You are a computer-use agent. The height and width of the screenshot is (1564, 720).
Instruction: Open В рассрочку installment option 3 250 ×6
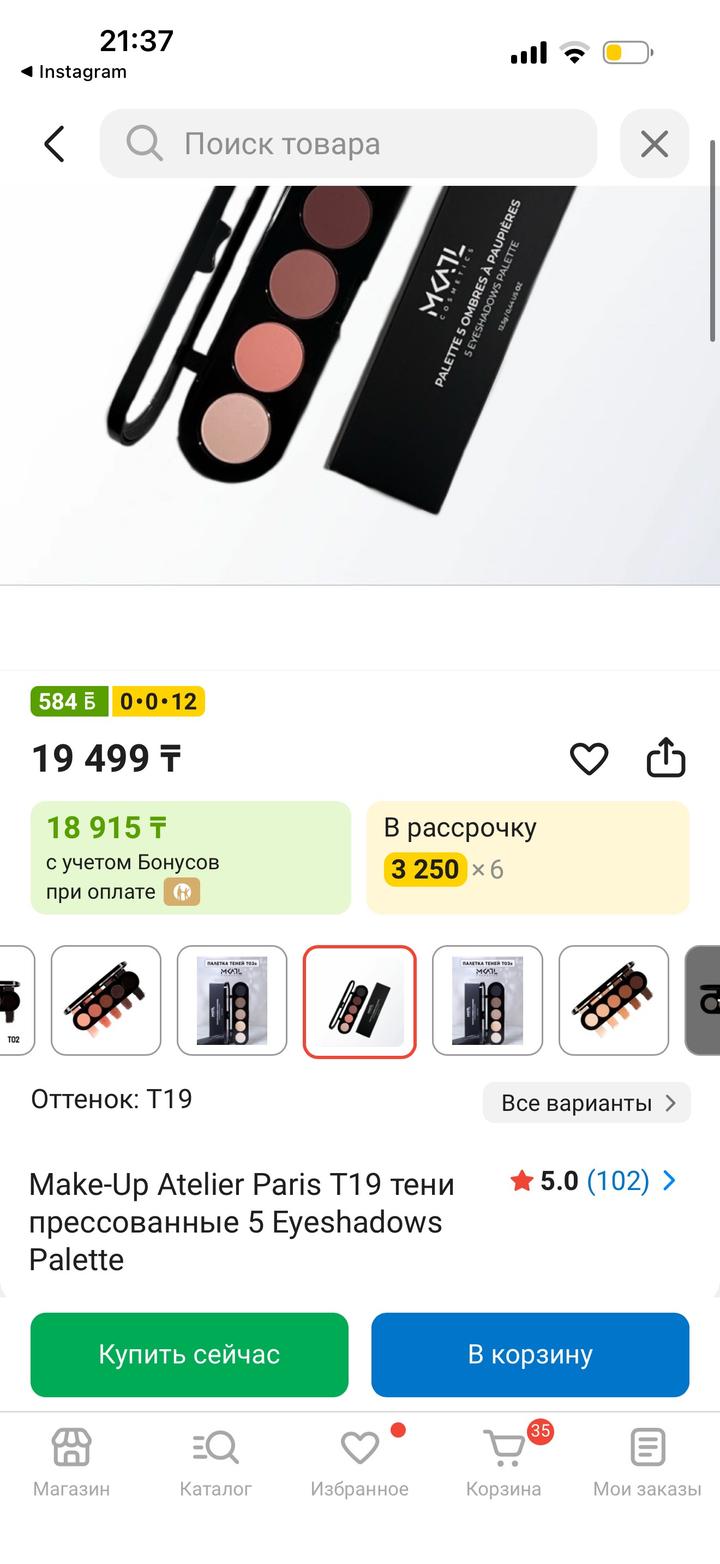527,857
